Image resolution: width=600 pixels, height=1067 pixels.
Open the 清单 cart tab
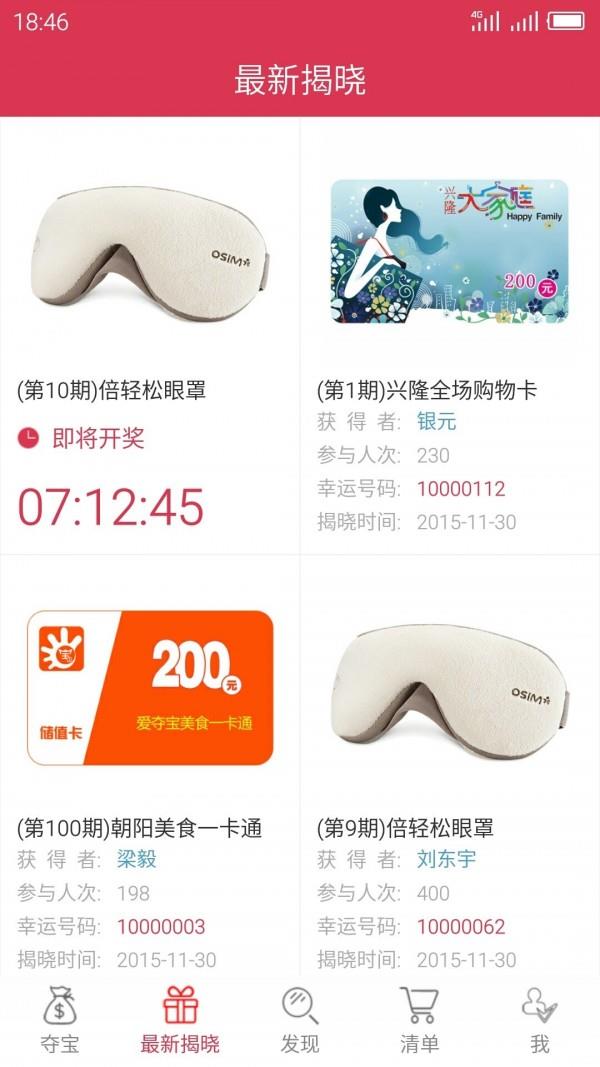pos(419,1020)
